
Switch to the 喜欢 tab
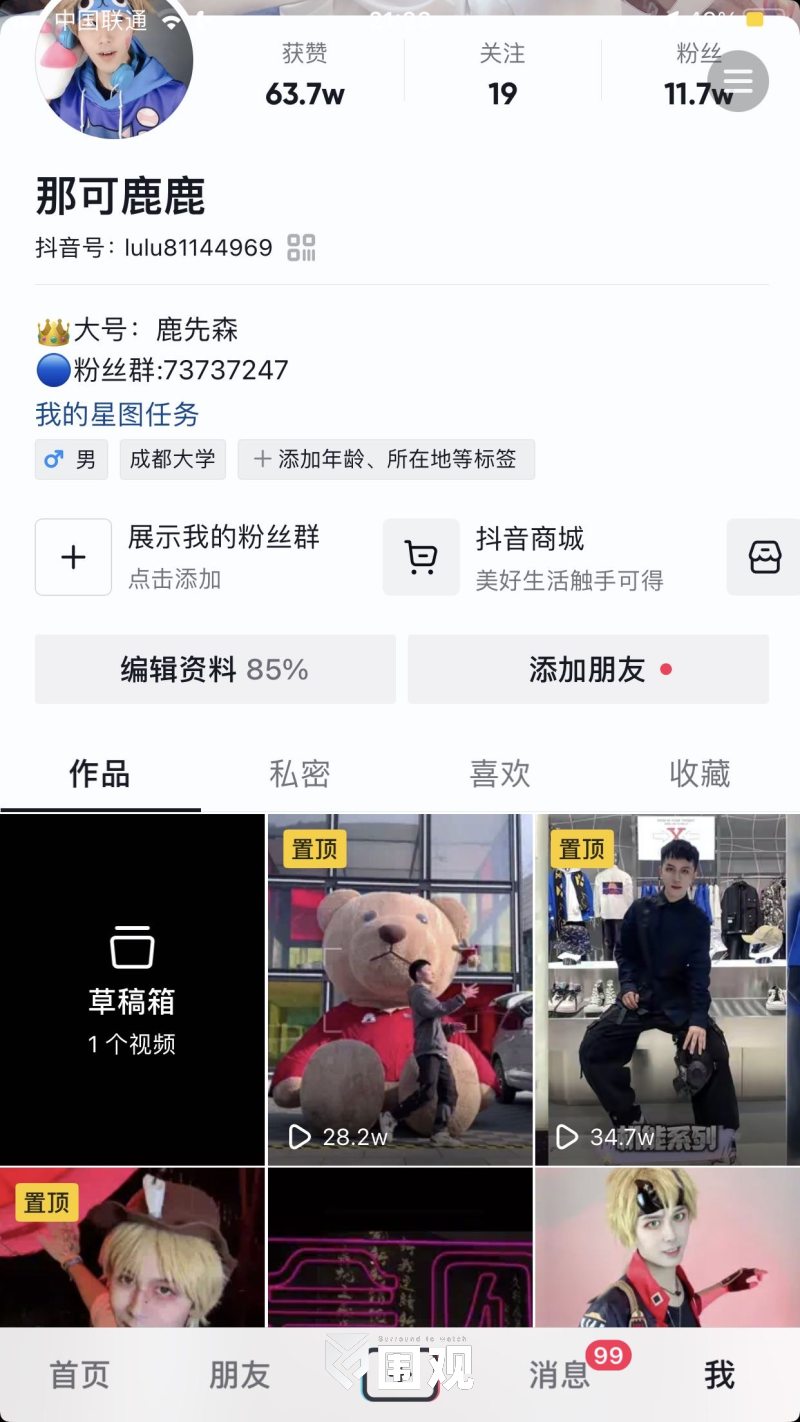(x=499, y=773)
